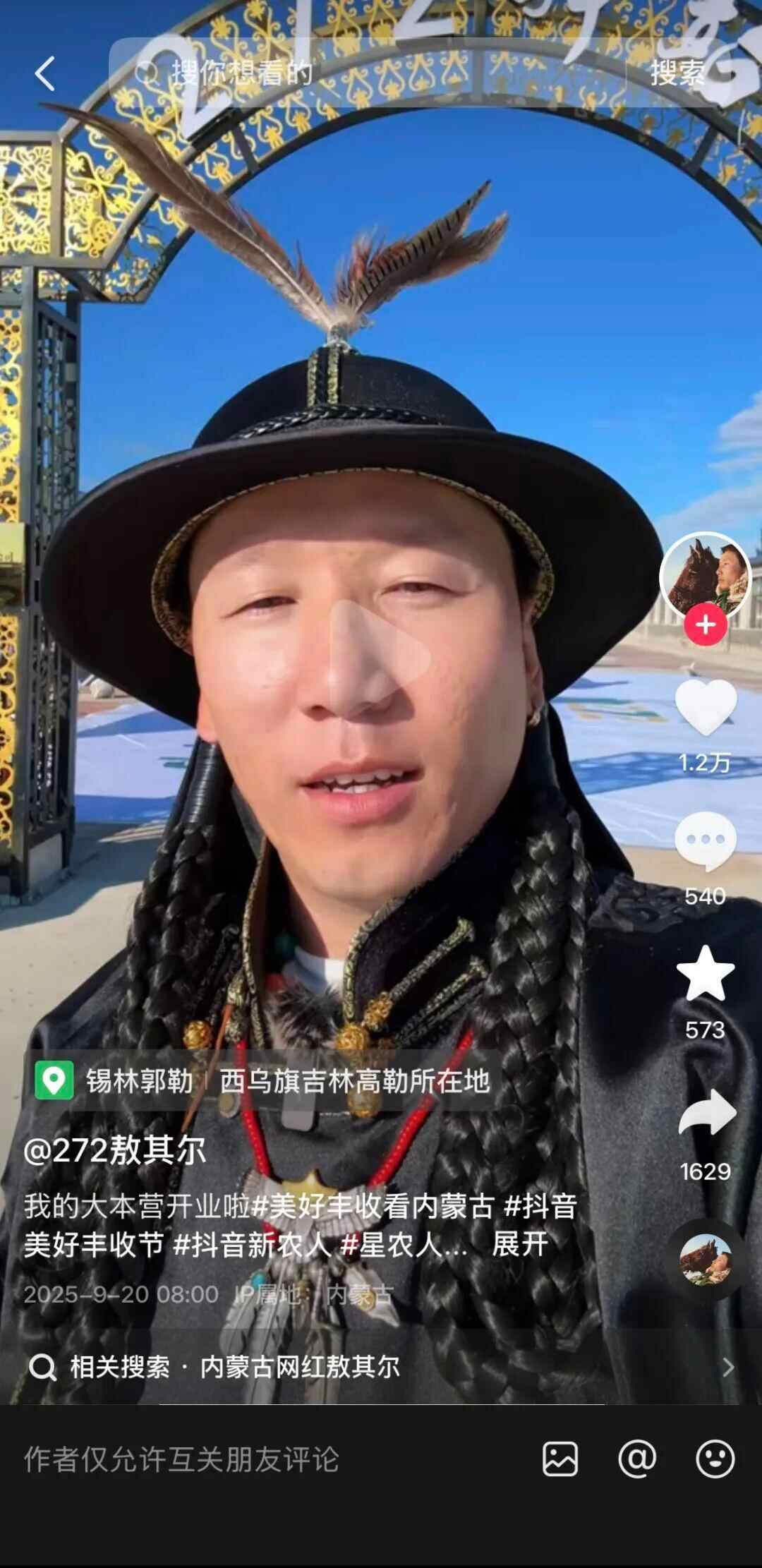Add this video to favorites star
The image size is (762, 1568).
pyautogui.click(x=706, y=974)
